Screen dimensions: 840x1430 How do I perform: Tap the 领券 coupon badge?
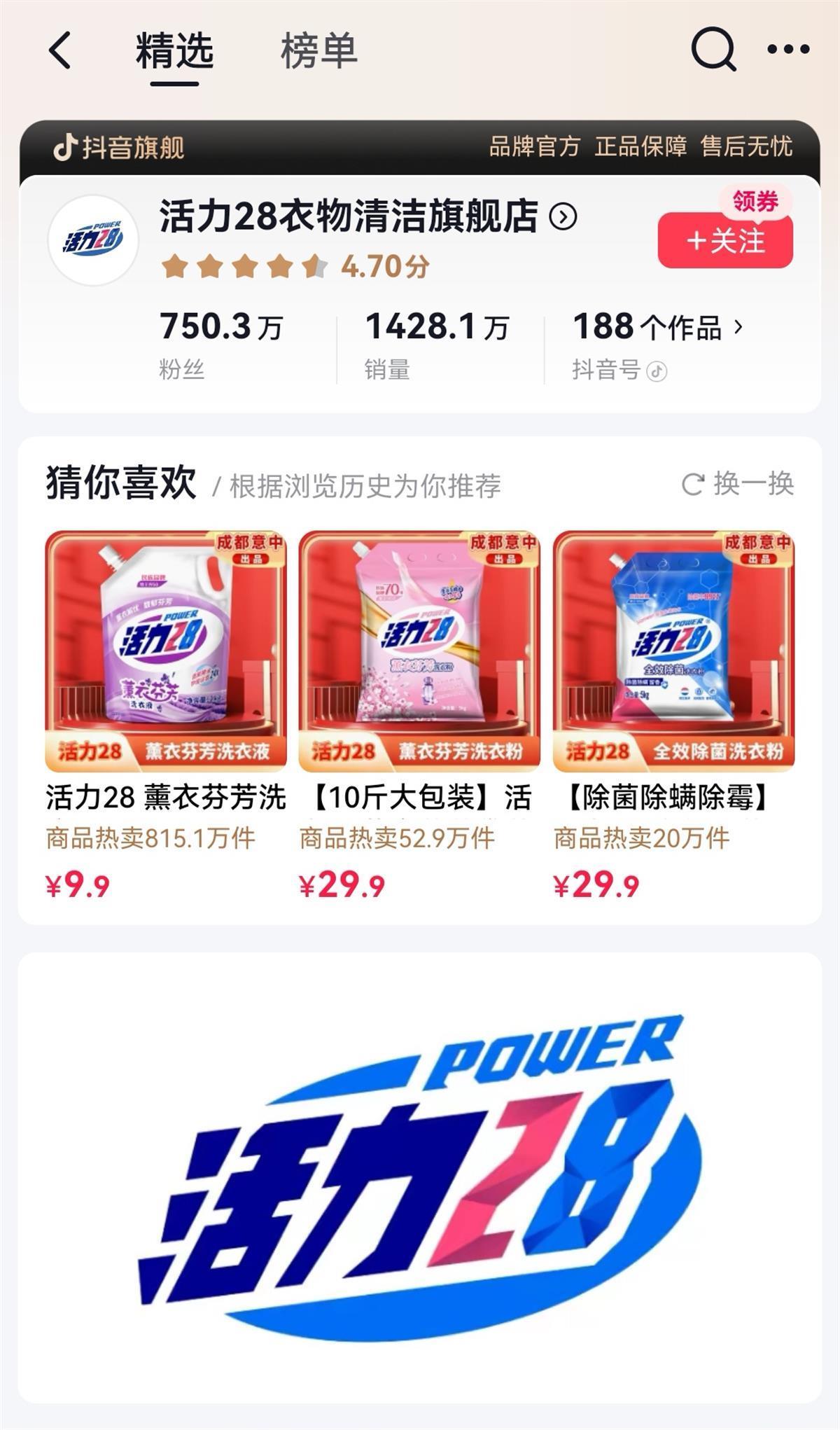(x=755, y=202)
